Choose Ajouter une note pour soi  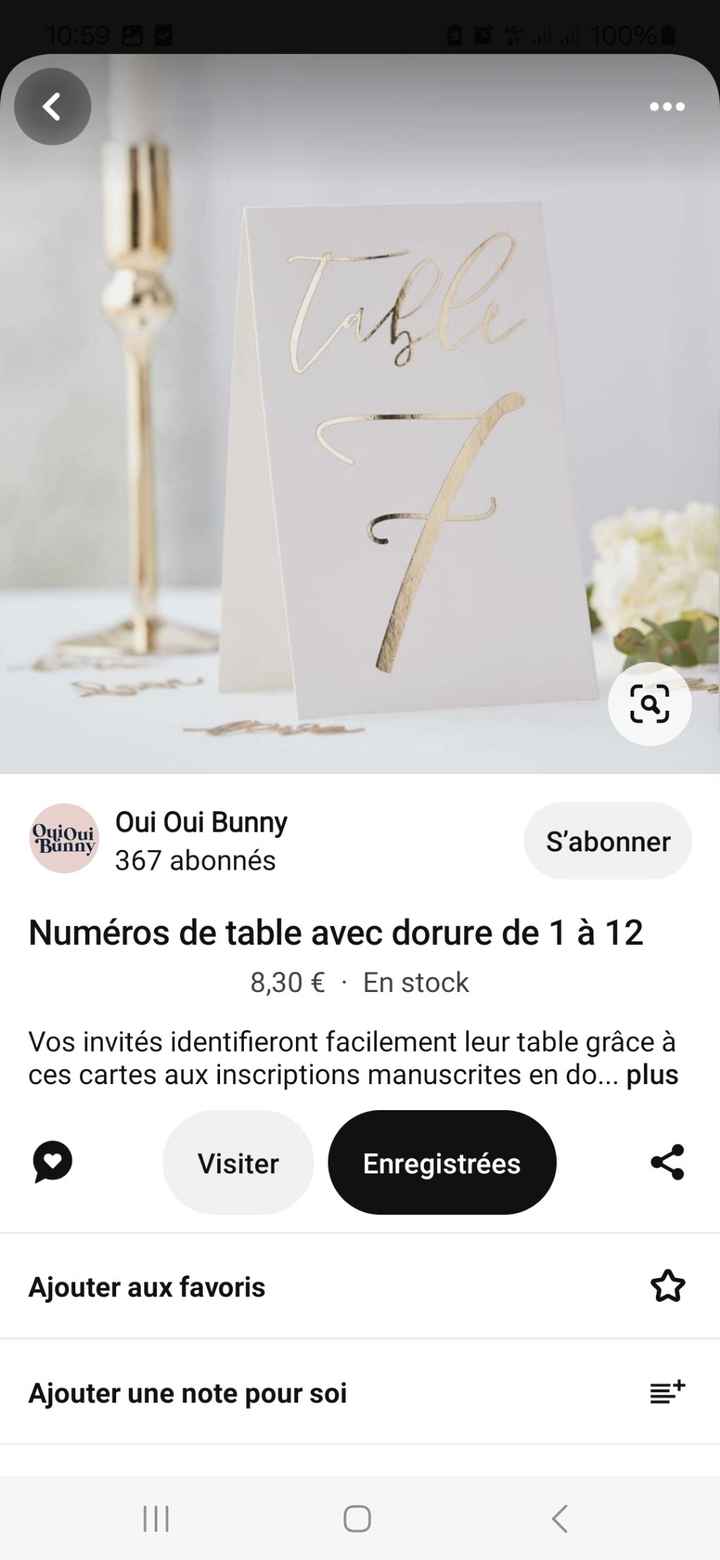pos(360,1393)
